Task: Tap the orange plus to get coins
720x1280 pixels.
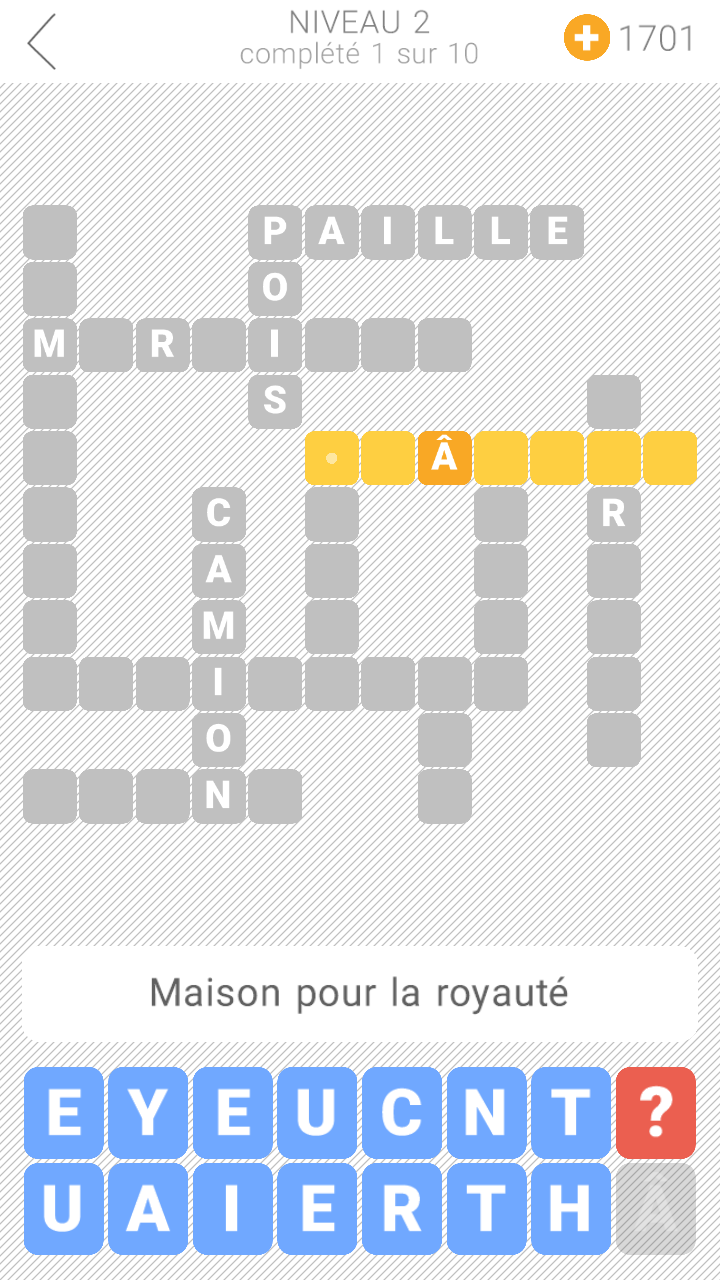Action: 587,39
